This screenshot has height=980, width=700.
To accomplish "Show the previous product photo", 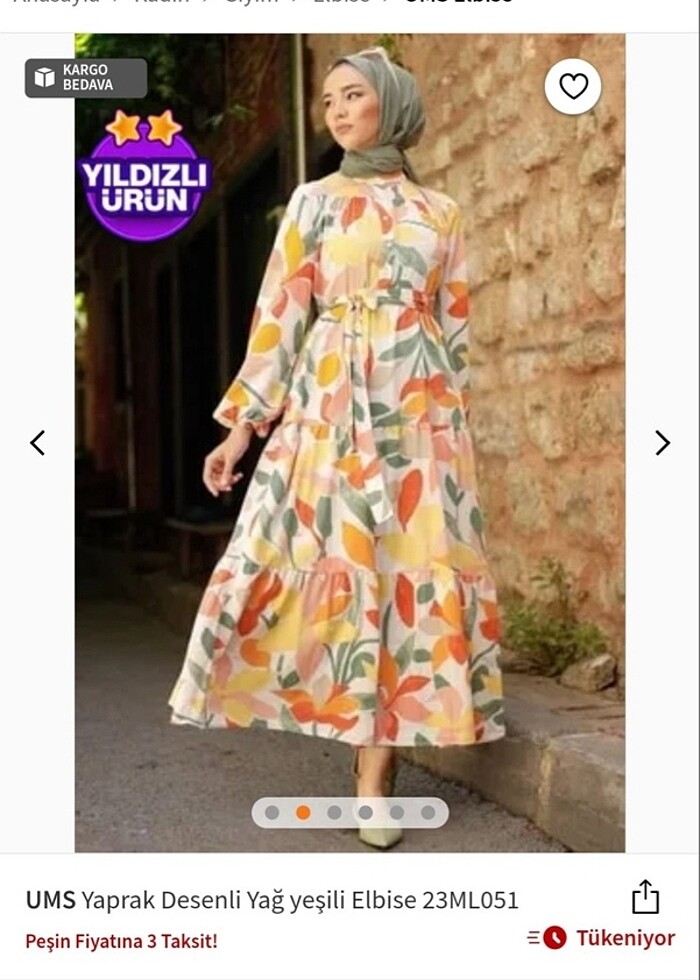I will pos(37,443).
